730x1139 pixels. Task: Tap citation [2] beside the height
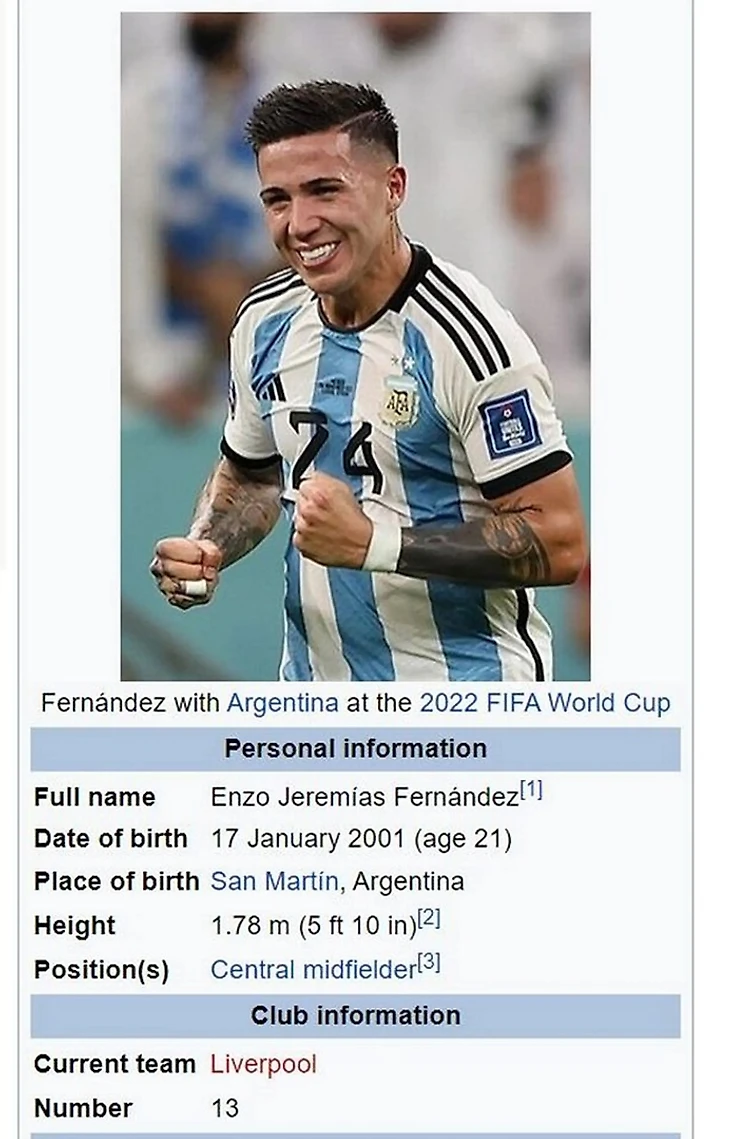tap(429, 918)
